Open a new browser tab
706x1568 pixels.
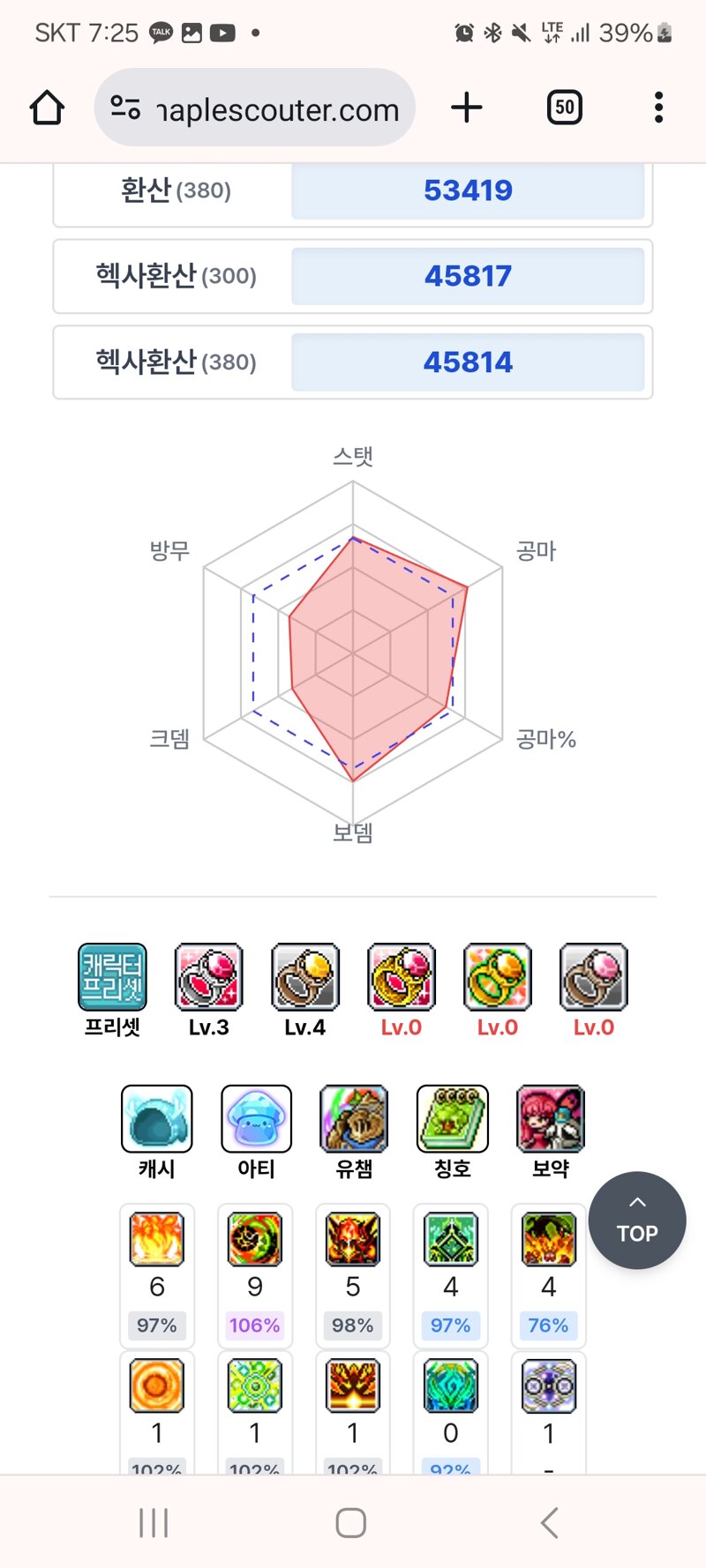coord(467,108)
